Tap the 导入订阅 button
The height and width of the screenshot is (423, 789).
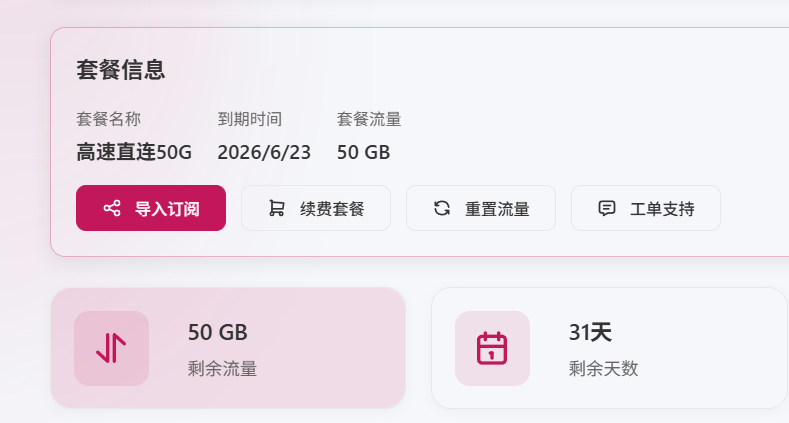tap(151, 208)
